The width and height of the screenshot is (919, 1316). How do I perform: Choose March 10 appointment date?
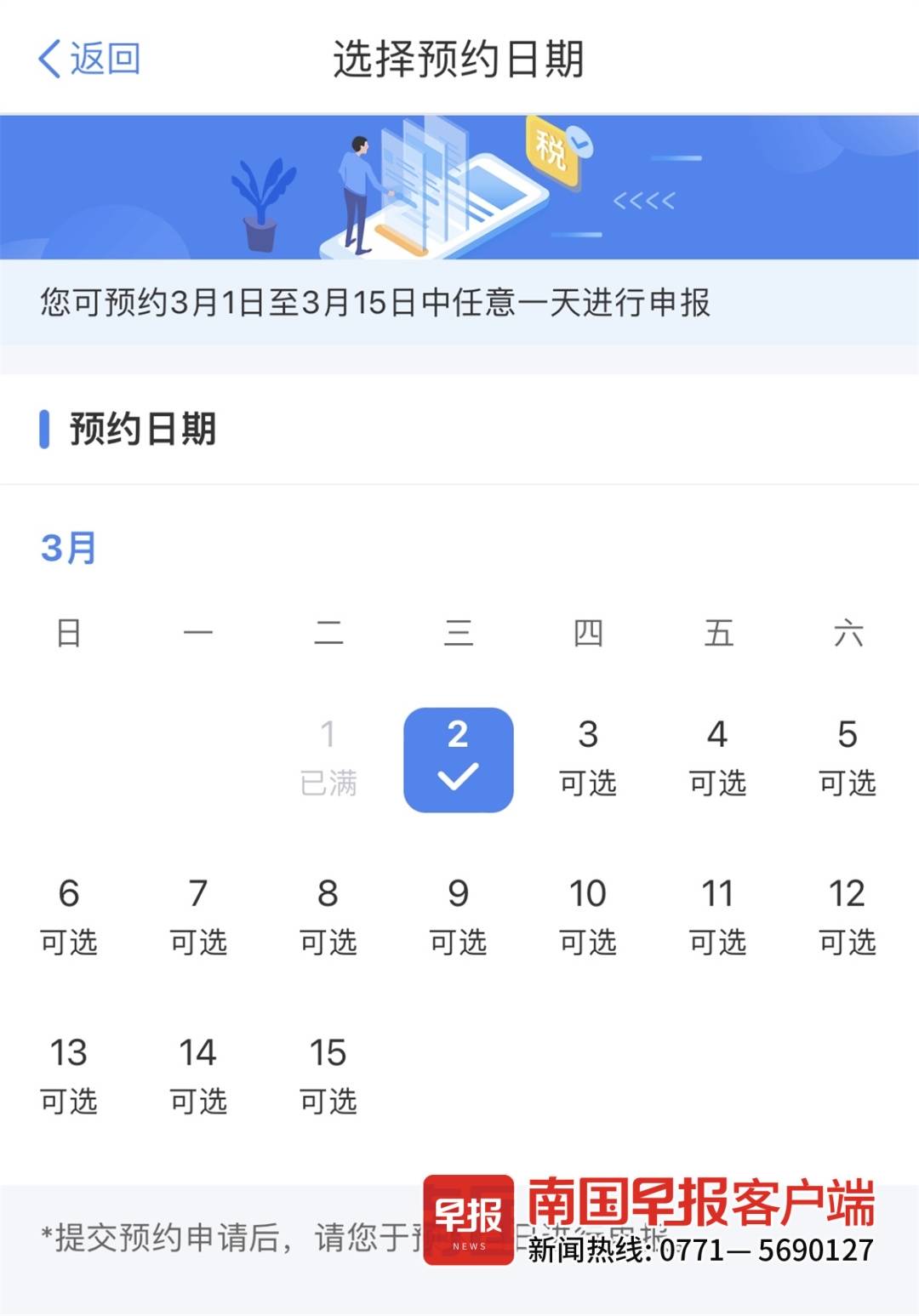[x=588, y=917]
